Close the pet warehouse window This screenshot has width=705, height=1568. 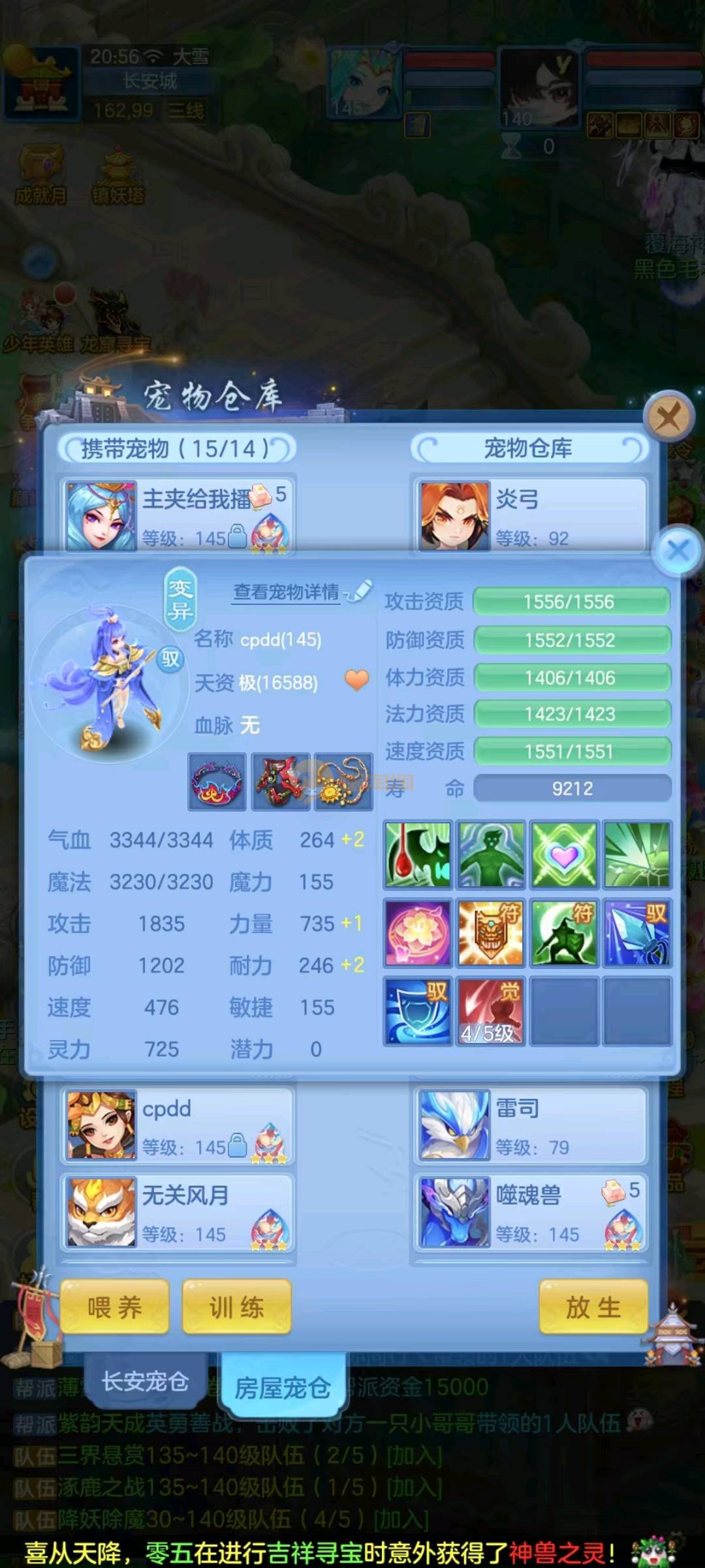668,416
